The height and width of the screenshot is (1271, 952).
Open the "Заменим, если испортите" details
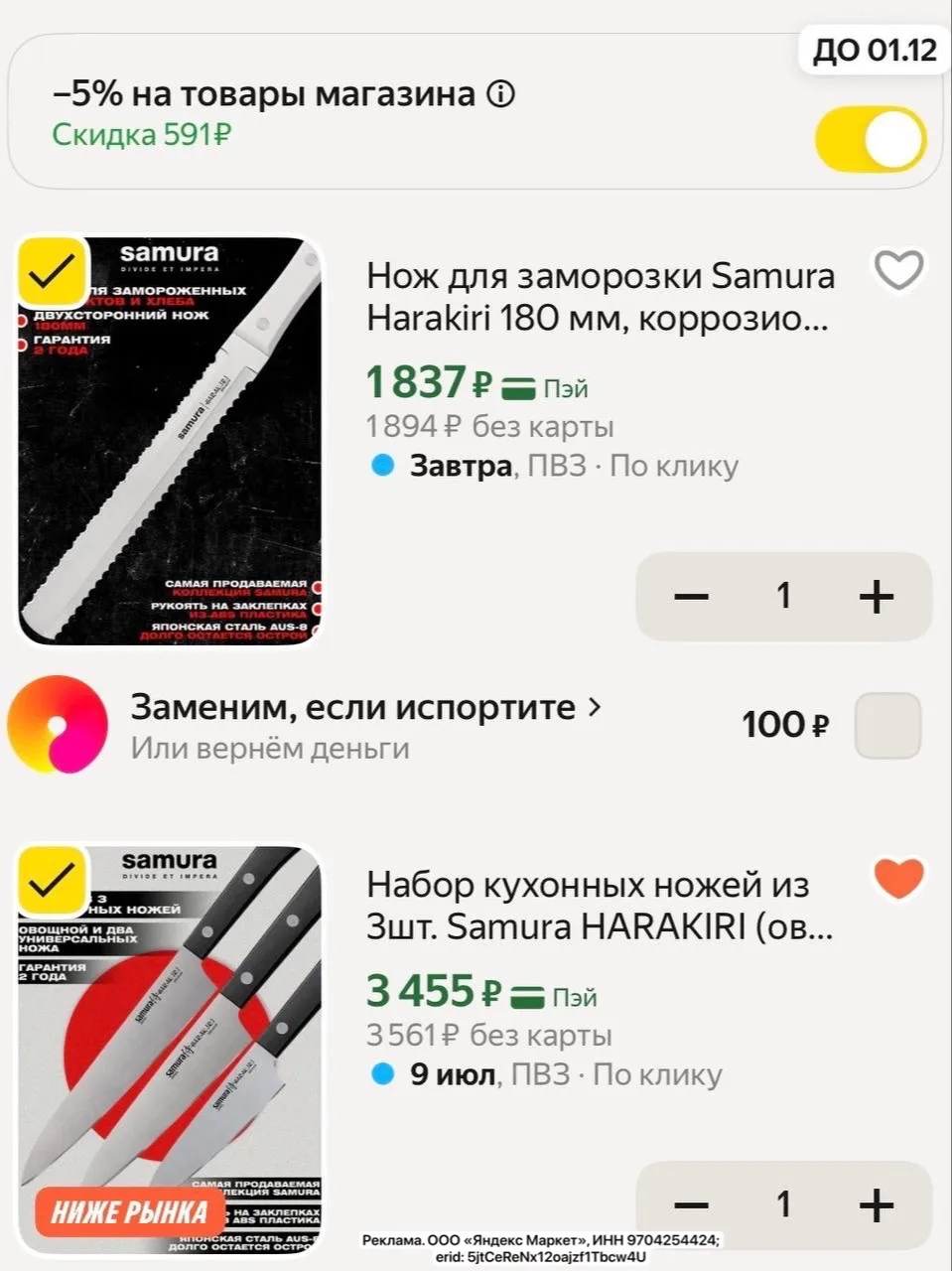tap(366, 708)
